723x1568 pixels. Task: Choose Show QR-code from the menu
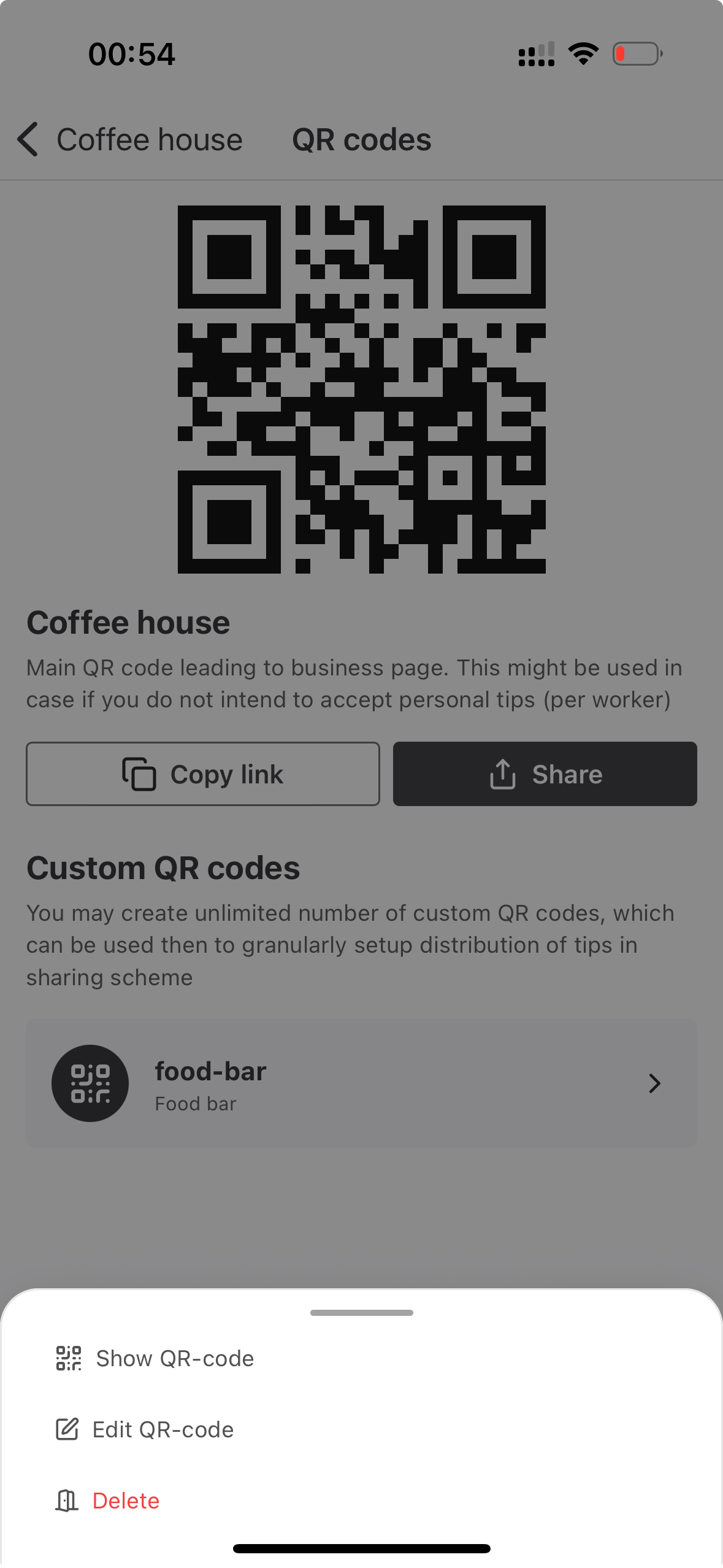pos(174,1358)
